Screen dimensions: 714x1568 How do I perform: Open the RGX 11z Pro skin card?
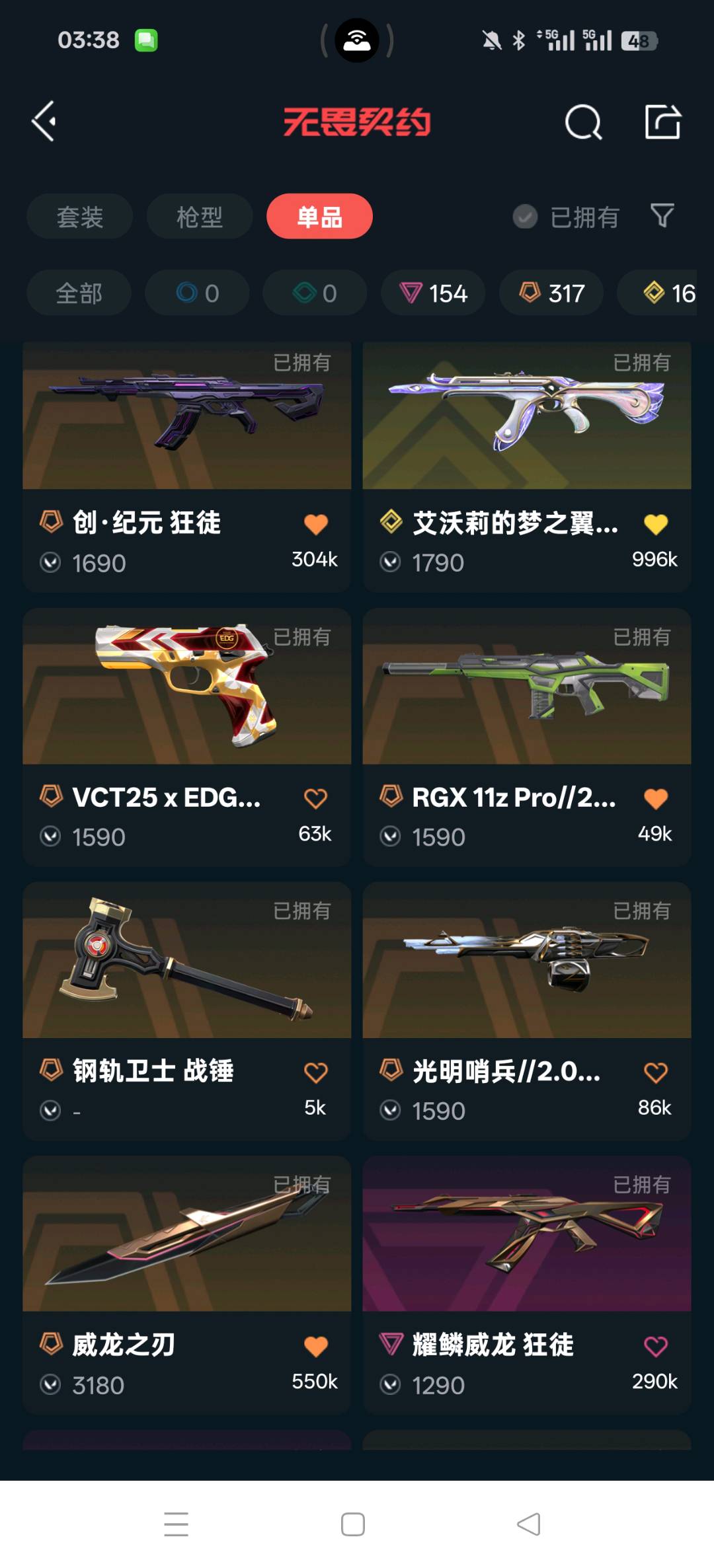tap(526, 694)
